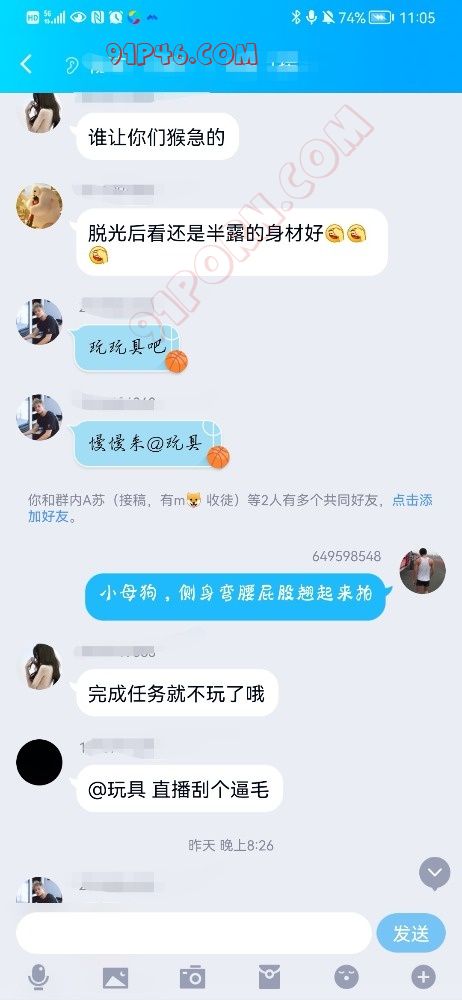Open the red packet icon

point(269,977)
